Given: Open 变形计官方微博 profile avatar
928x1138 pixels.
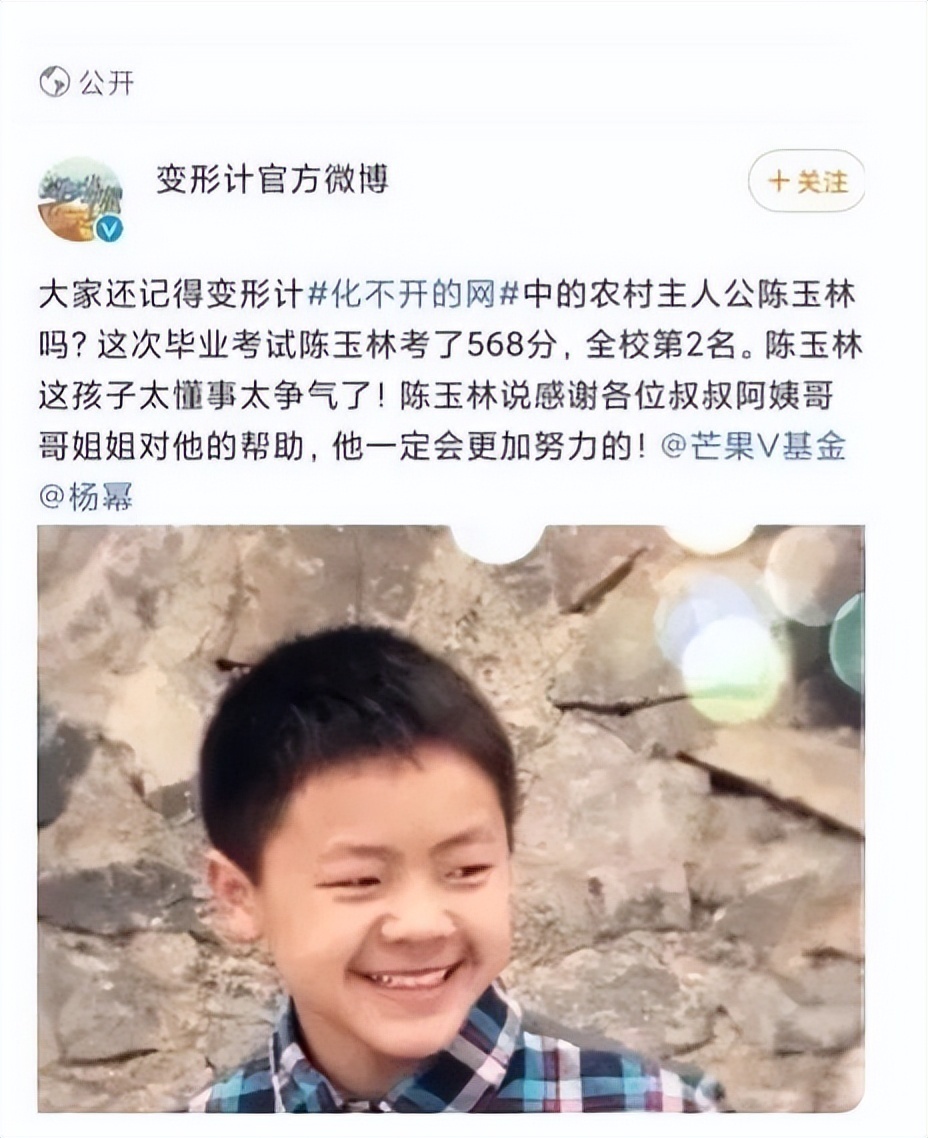Looking at the screenshot, I should [80, 198].
